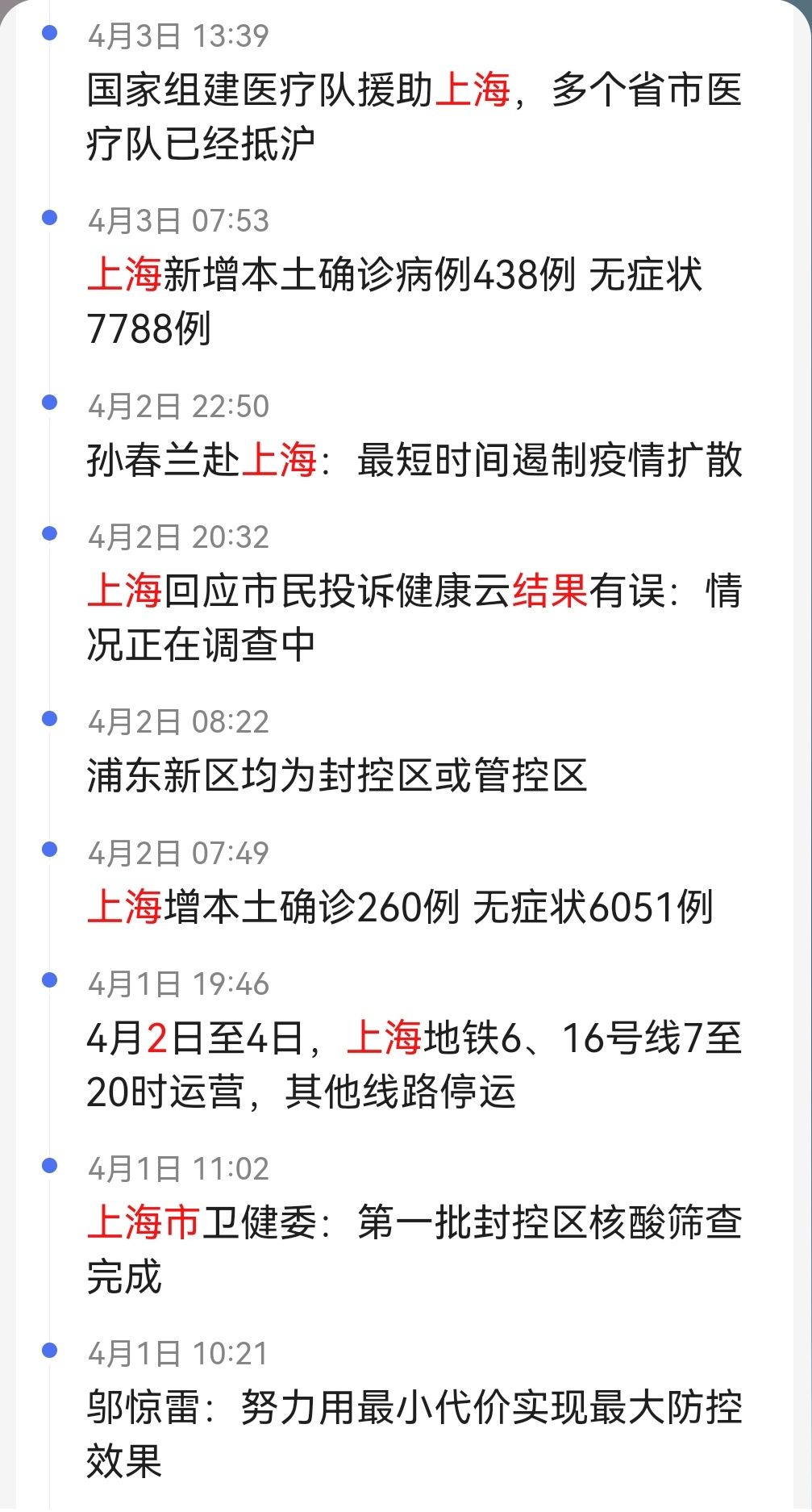Screen dimensions: 812x1512
Task: Open the news item about 260 confirmed cases
Action: click(400, 908)
